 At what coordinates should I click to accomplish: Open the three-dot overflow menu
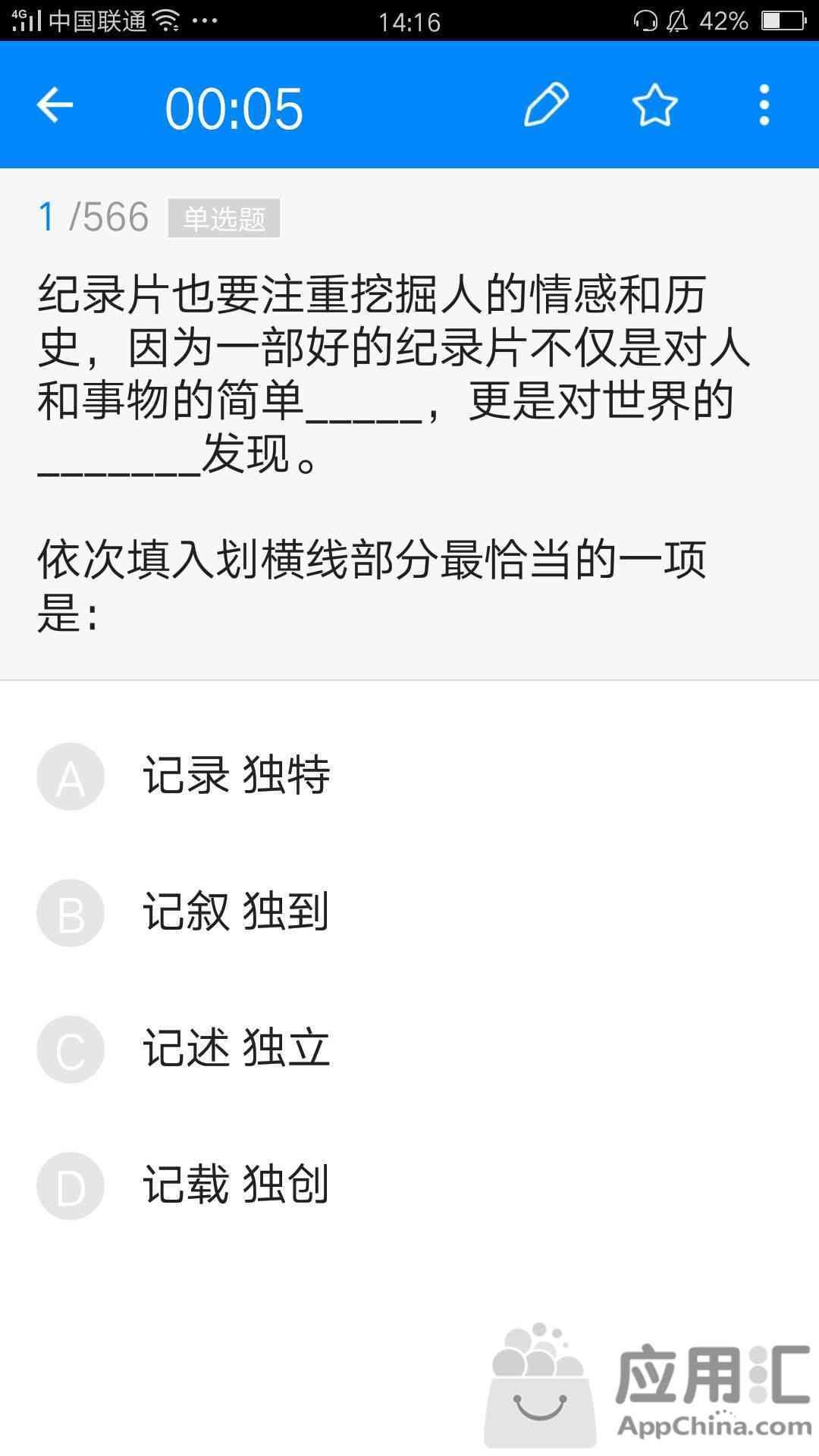click(764, 105)
